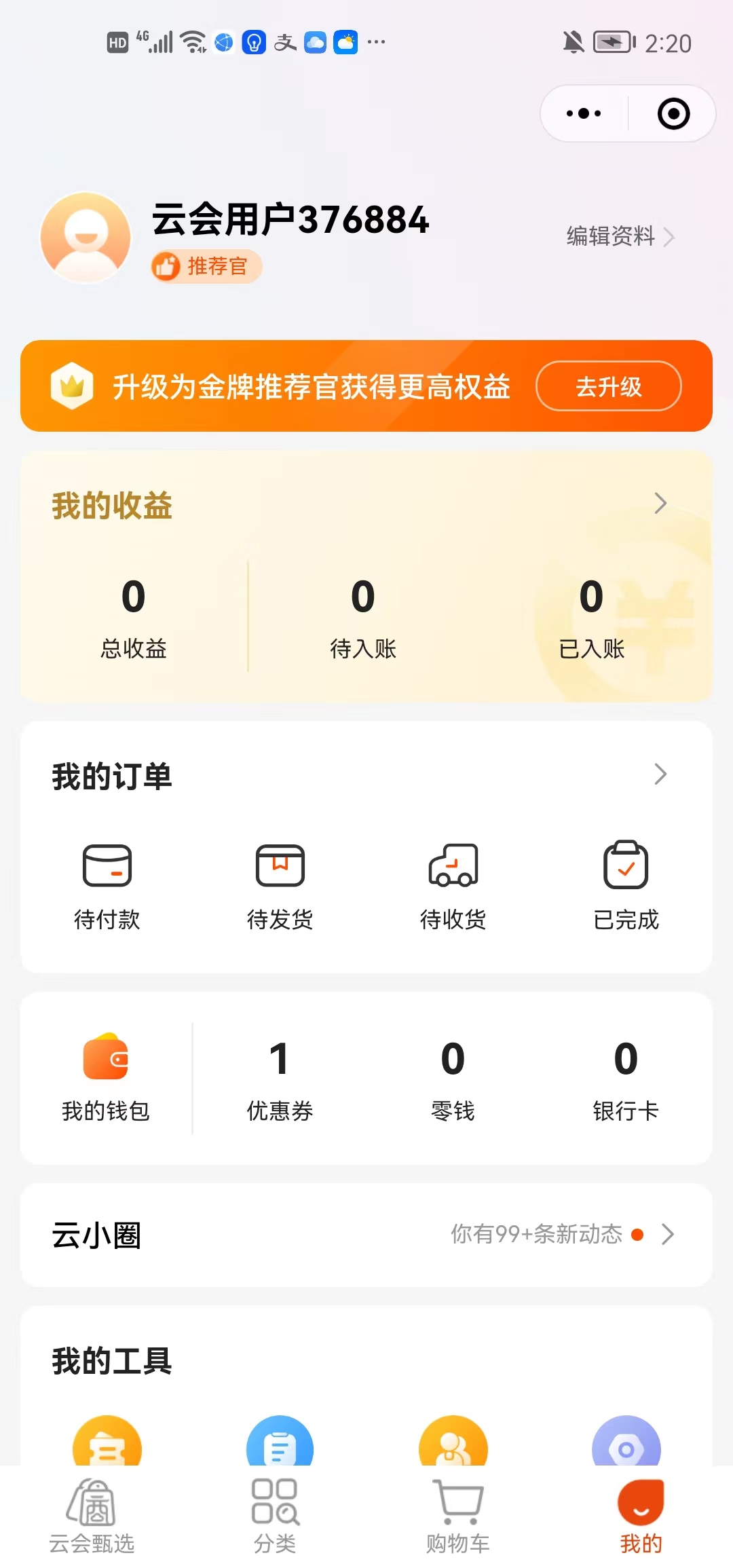This screenshot has height=1568, width=733.
Task: Tap the user avatar picture
Action: pyautogui.click(x=86, y=238)
